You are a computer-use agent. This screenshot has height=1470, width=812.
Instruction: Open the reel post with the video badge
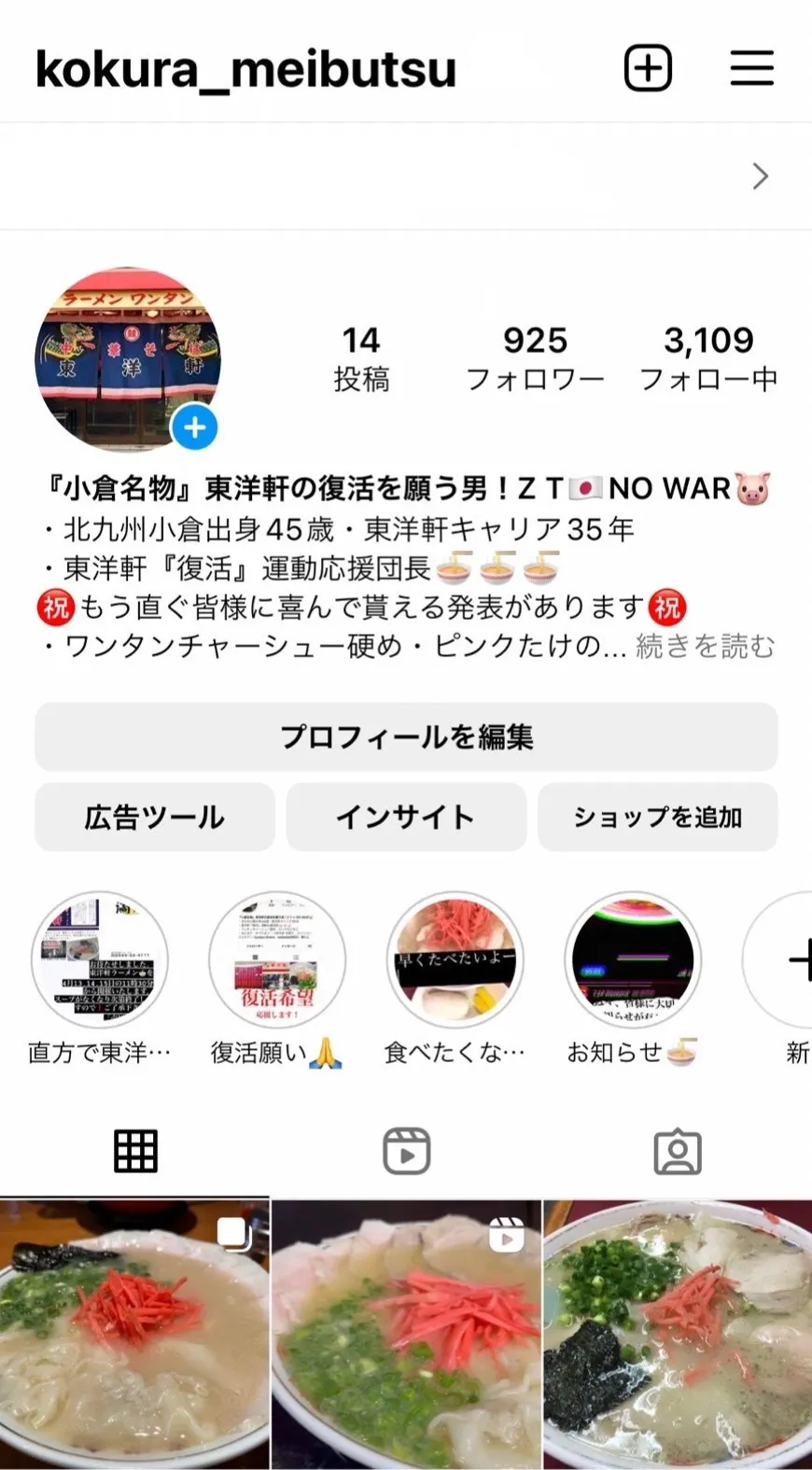pyautogui.click(x=406, y=1335)
